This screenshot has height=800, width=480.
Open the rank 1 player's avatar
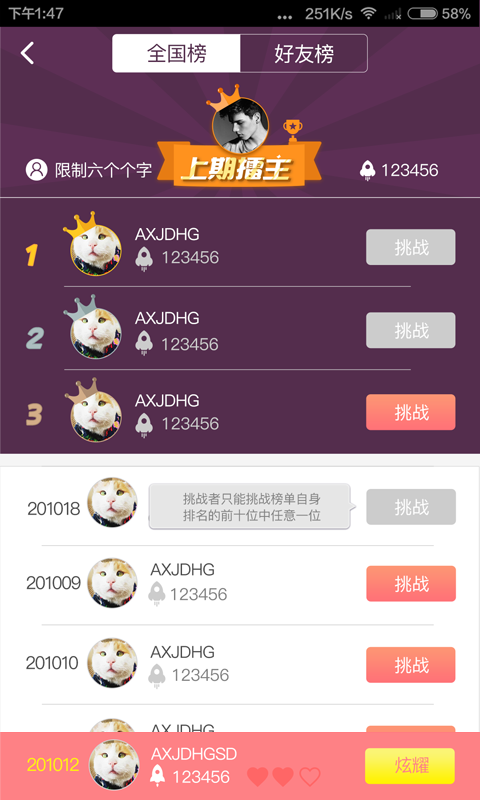[96, 250]
